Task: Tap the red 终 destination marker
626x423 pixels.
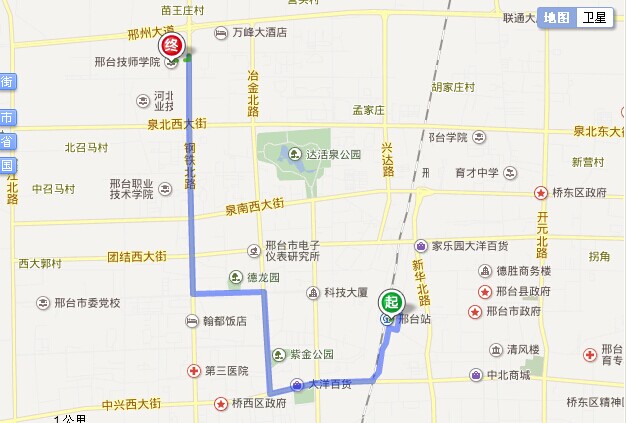Action: 172,45
